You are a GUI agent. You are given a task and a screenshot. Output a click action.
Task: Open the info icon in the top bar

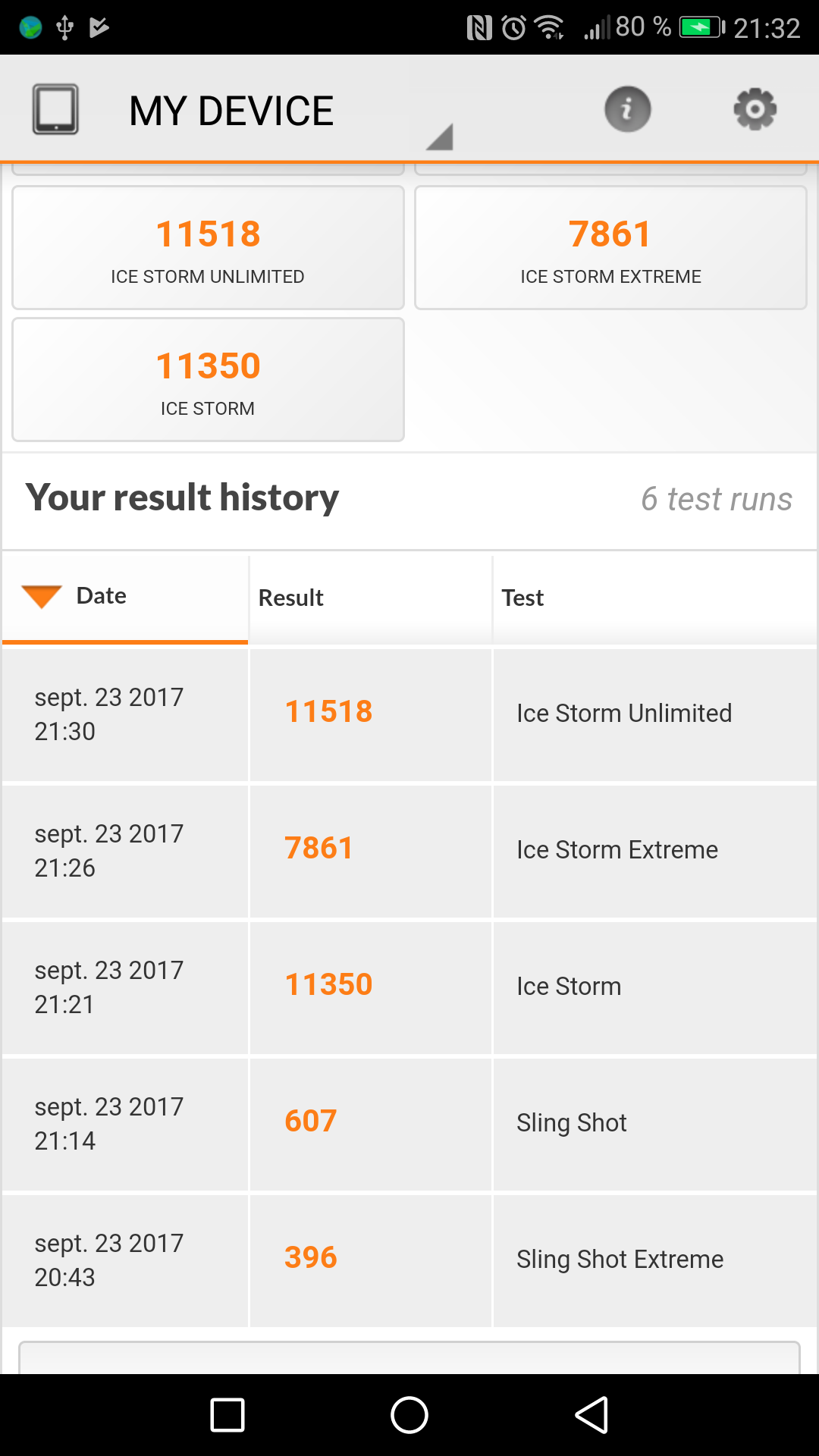[627, 109]
